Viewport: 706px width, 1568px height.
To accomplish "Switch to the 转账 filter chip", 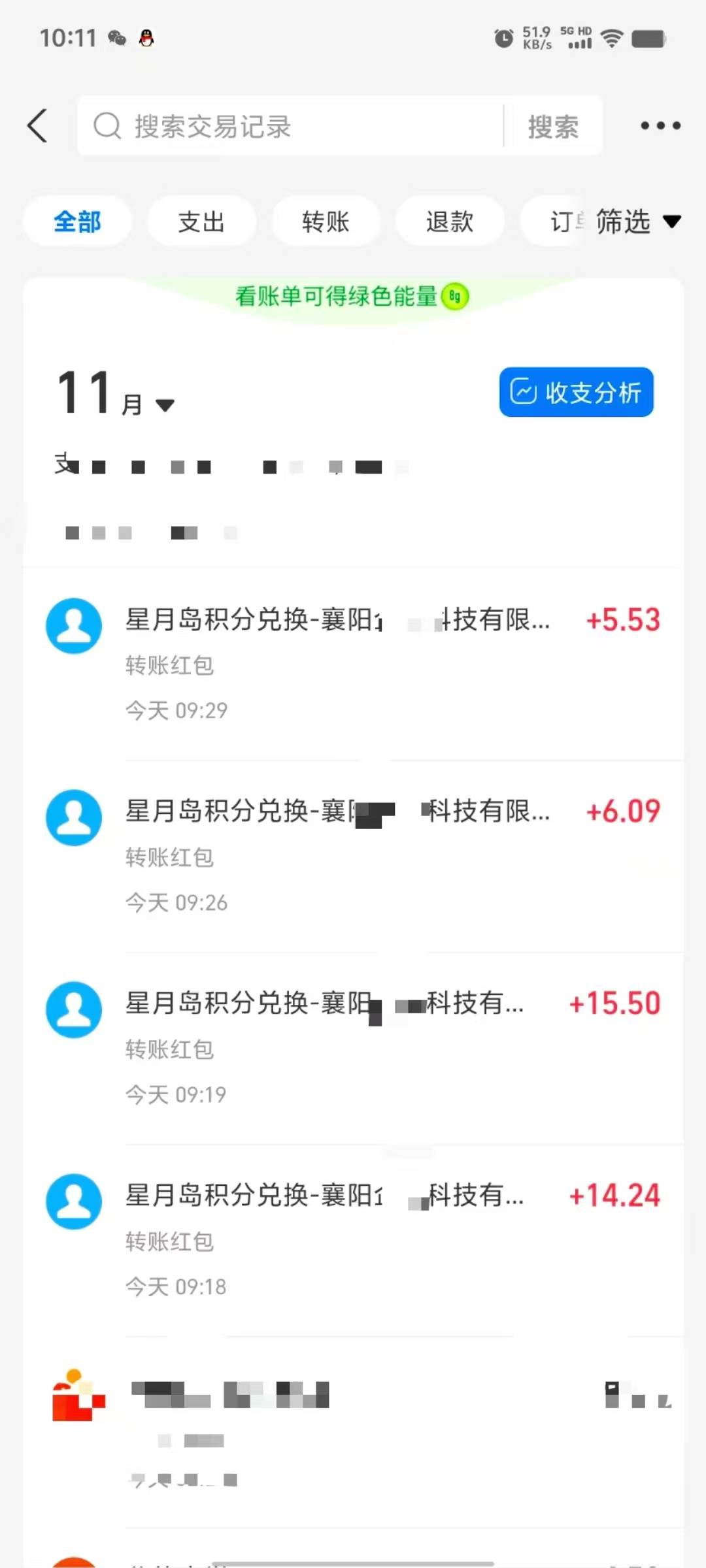I will pyautogui.click(x=326, y=221).
